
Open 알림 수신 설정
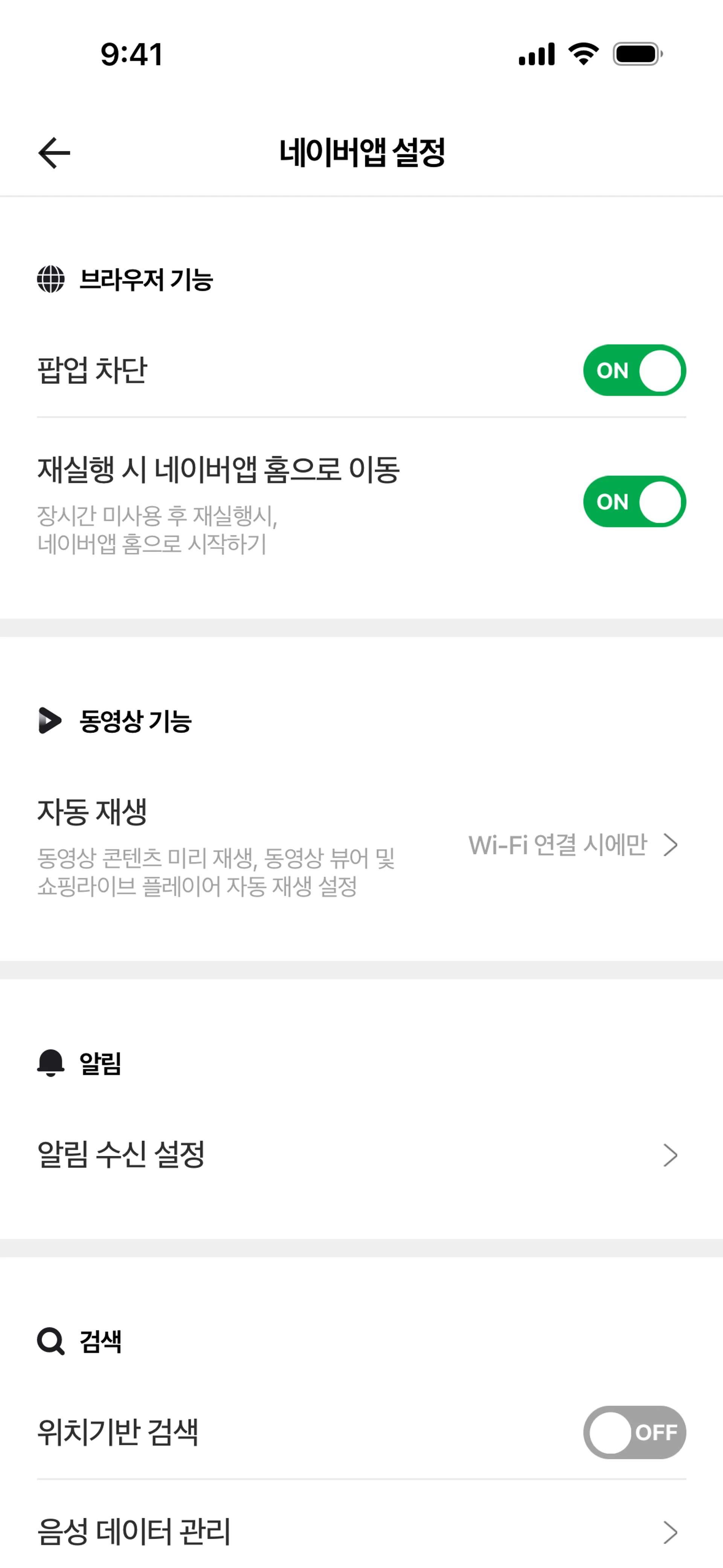(x=361, y=1154)
